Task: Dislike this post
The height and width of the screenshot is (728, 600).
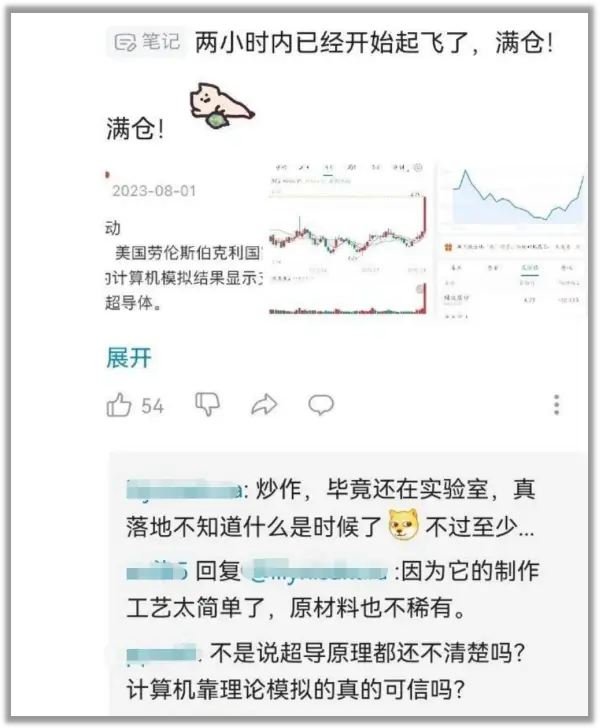Action: pos(206,405)
